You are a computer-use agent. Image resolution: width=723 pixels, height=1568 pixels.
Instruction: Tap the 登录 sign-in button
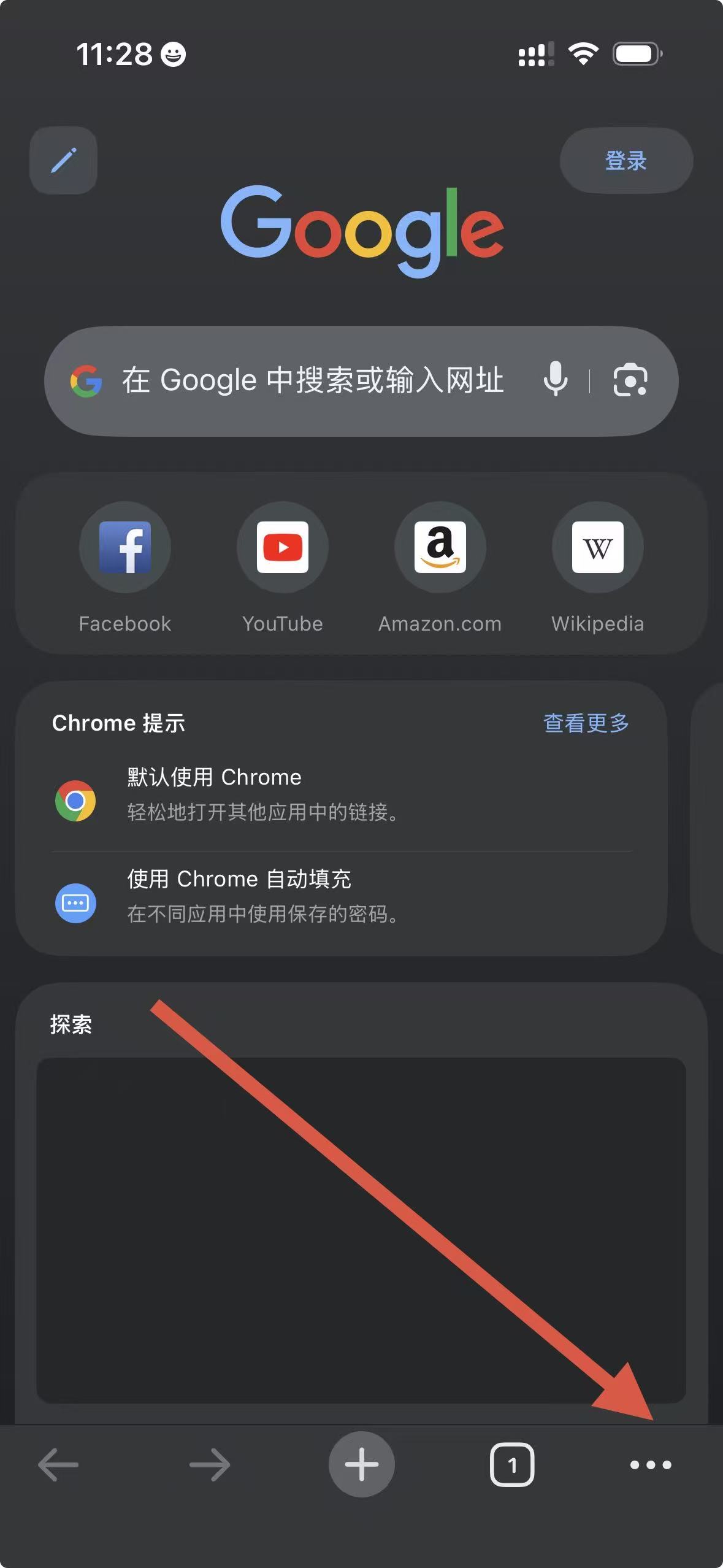[625, 161]
